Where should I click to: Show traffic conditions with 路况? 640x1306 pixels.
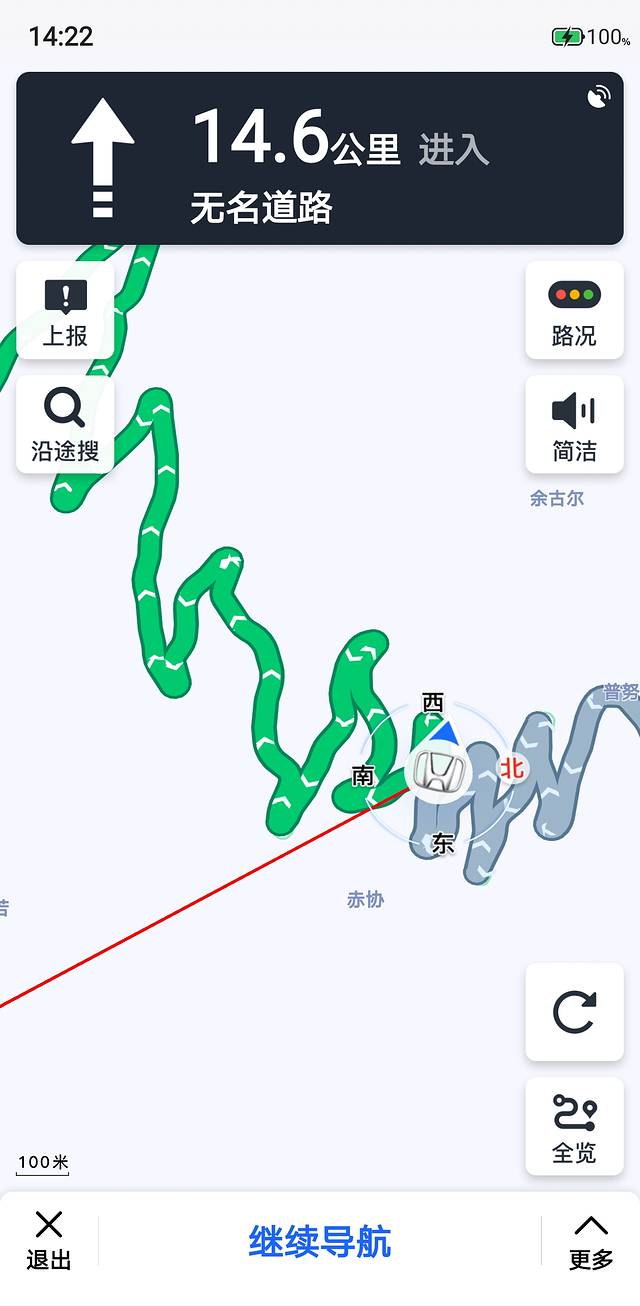(574, 311)
